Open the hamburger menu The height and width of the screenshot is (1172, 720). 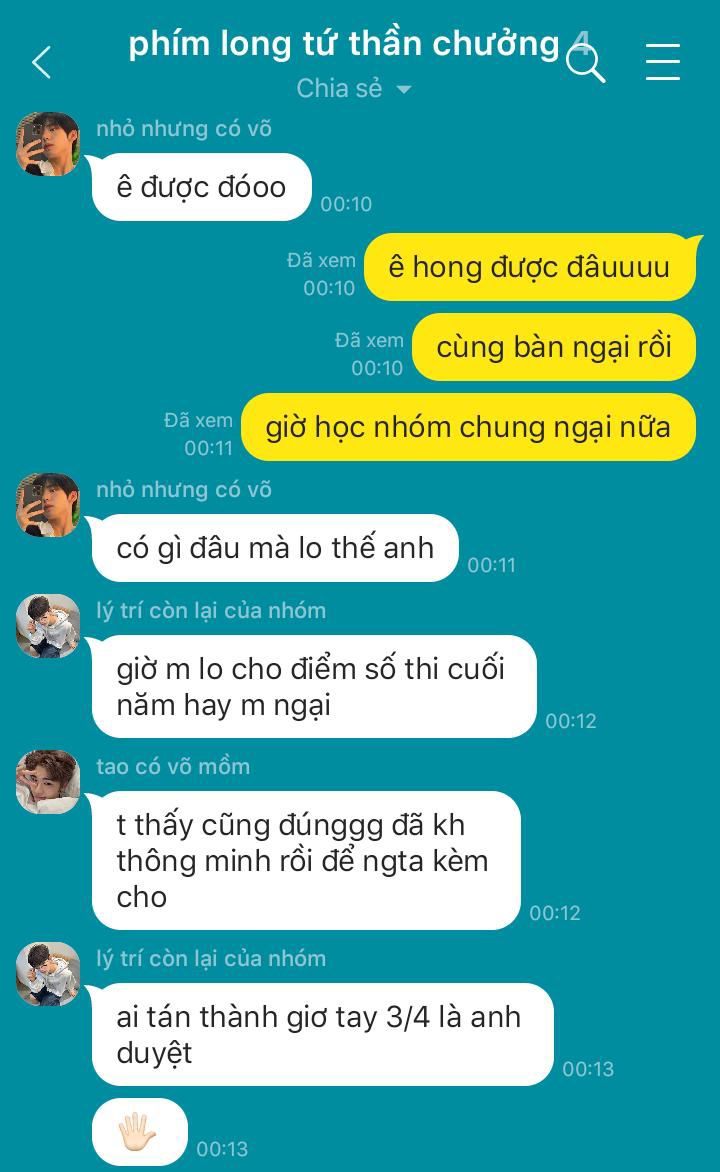(x=662, y=61)
